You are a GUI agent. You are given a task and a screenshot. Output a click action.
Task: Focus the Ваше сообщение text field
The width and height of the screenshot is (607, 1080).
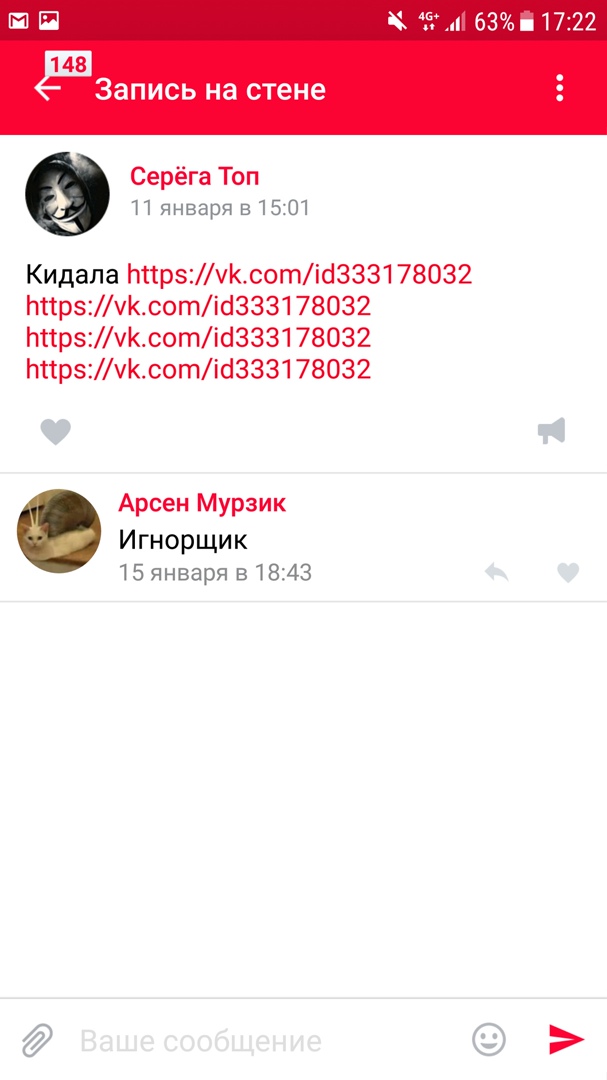(260, 1041)
